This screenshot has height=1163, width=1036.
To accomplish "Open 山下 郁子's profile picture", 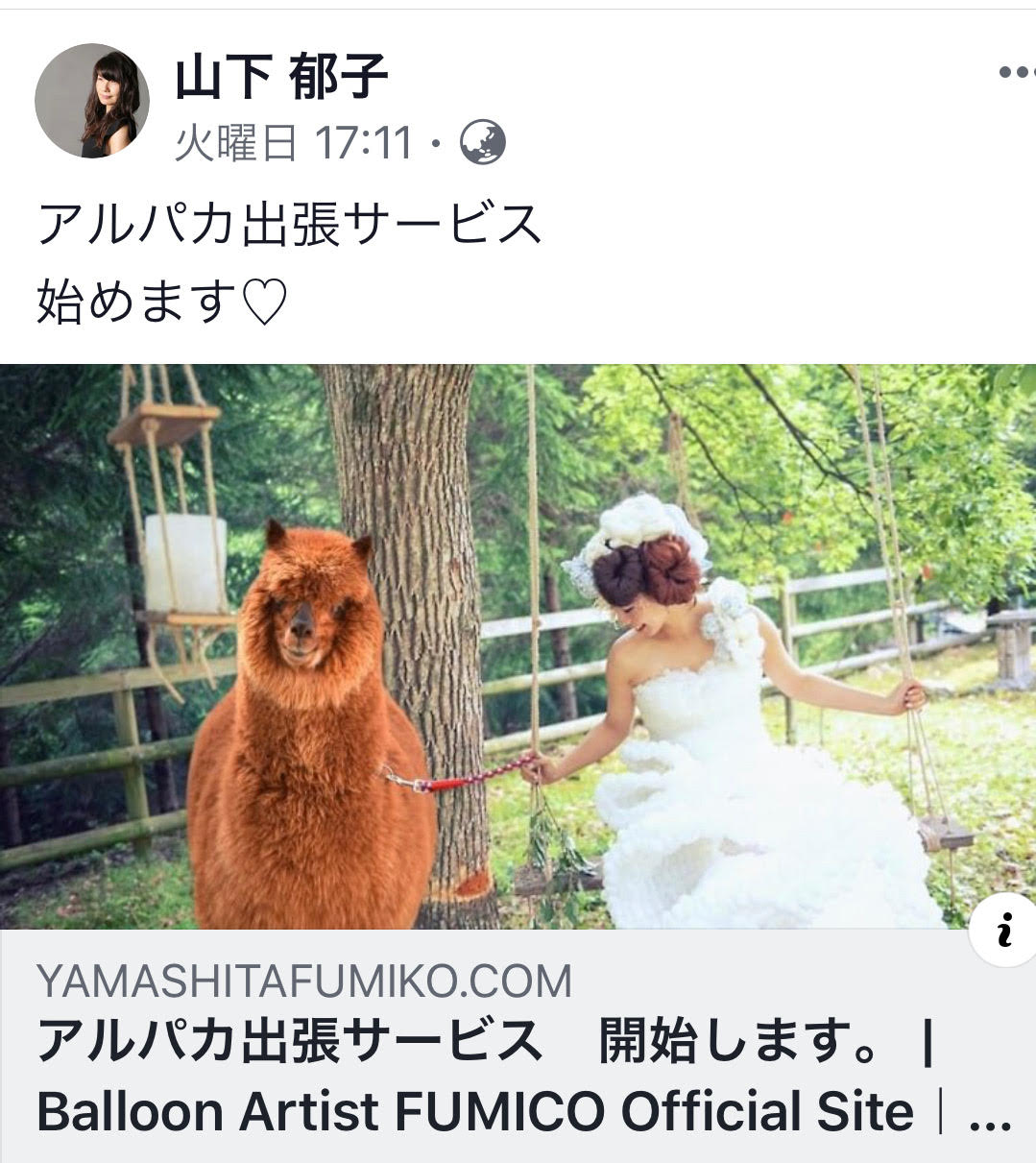I will 92,101.
